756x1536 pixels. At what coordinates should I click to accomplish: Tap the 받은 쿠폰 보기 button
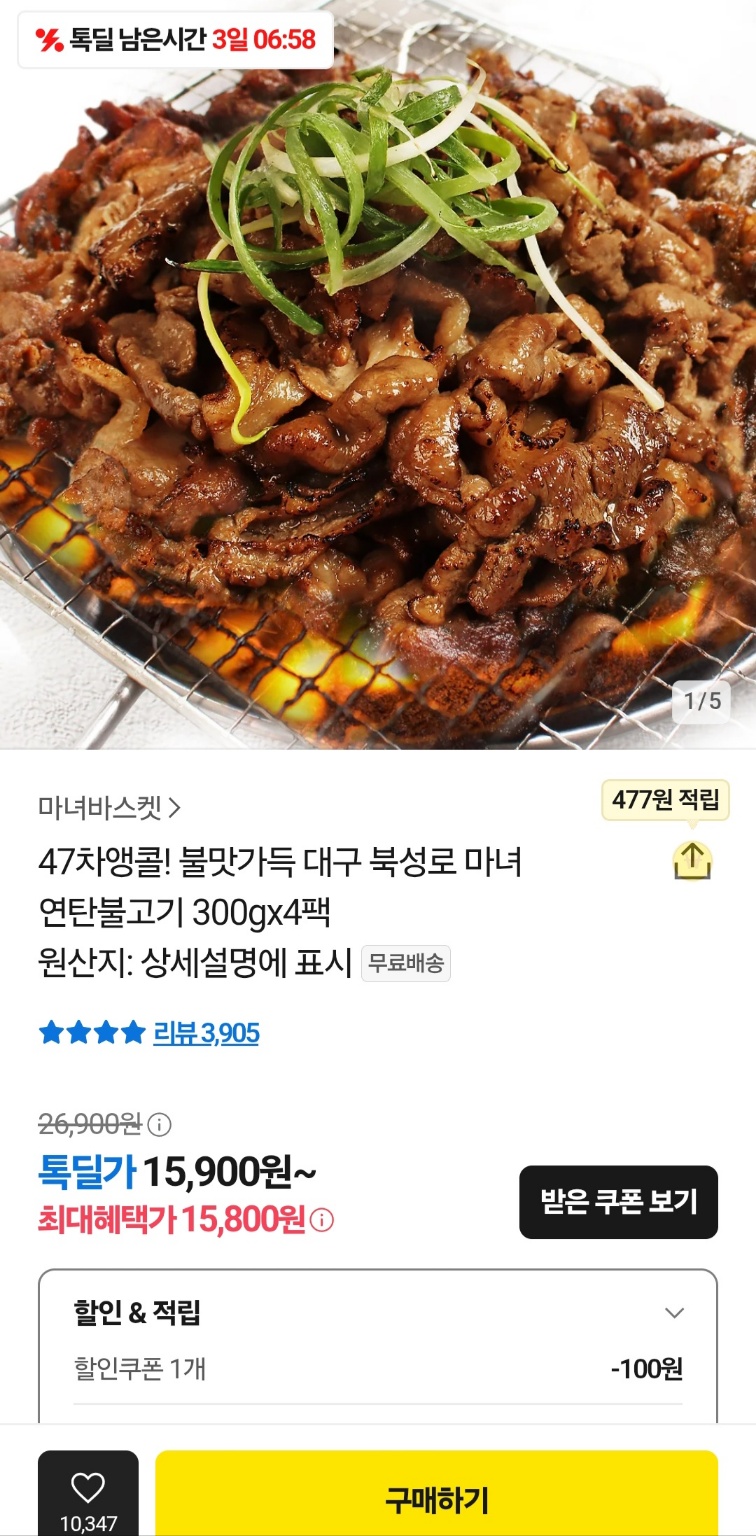click(618, 1202)
